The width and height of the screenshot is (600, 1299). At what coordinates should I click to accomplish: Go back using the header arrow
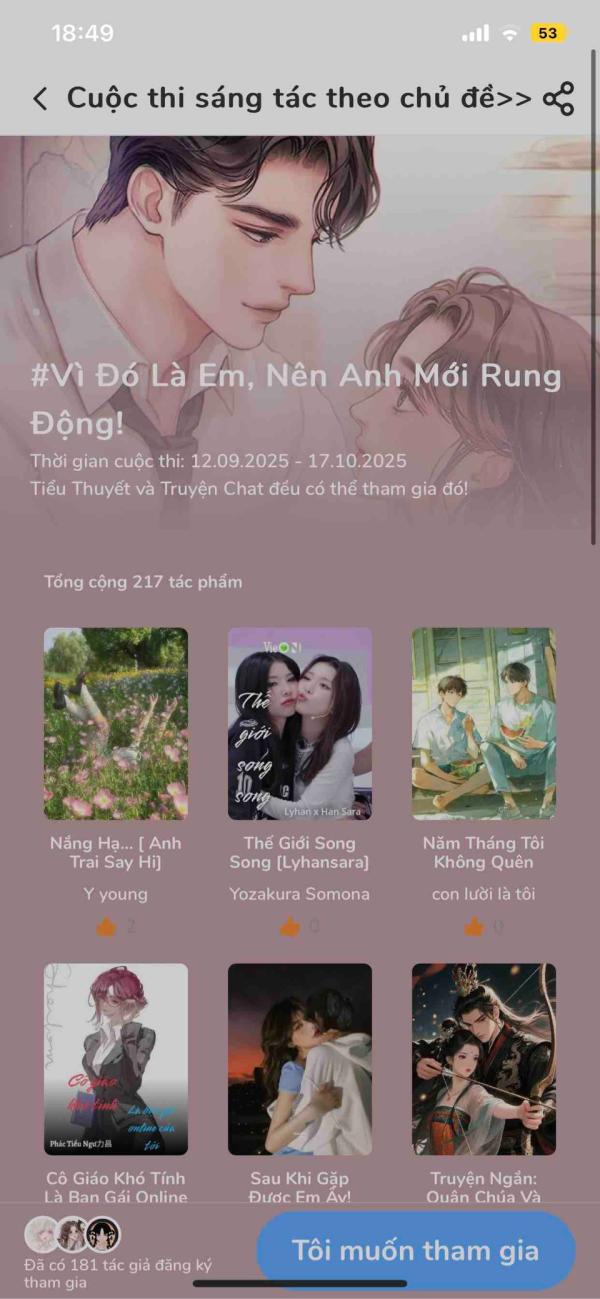click(40, 99)
